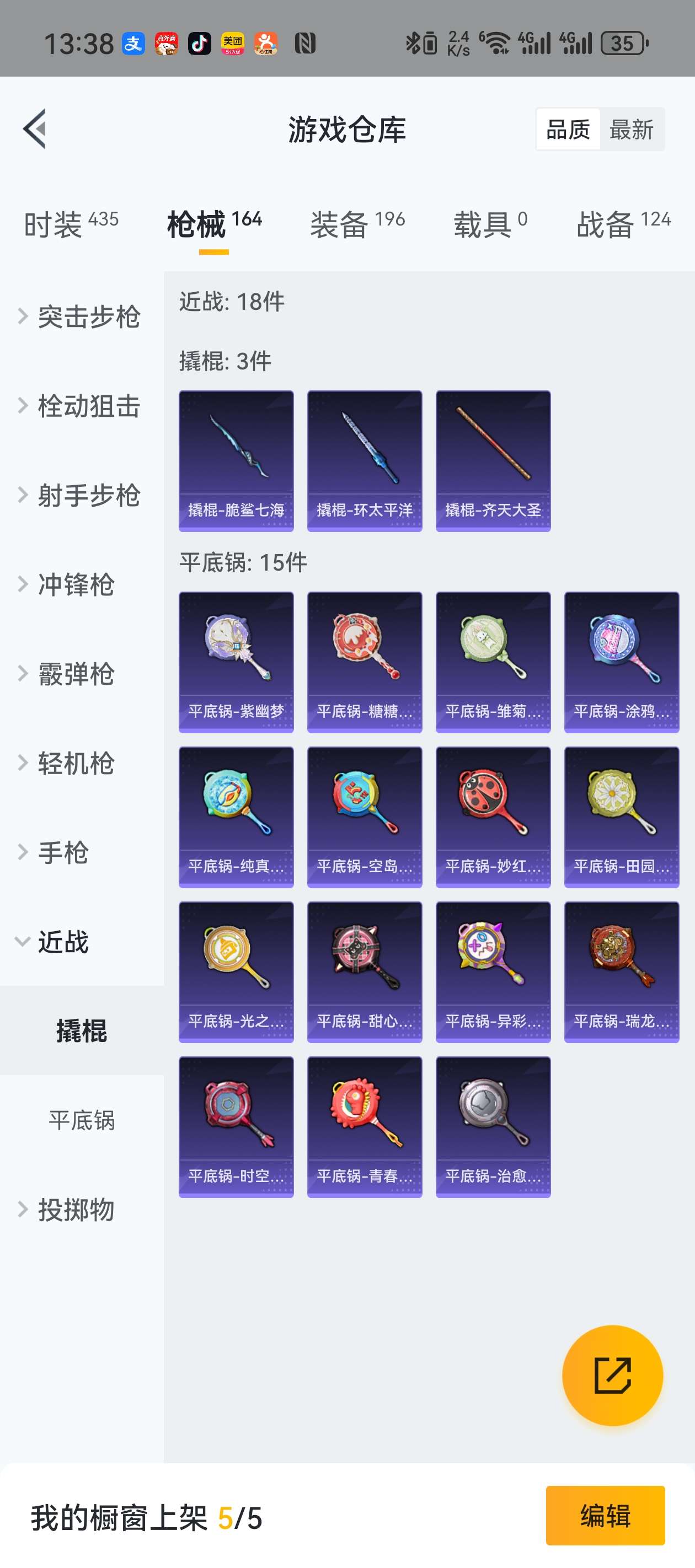This screenshot has width=695, height=1568.
Task: Go back from the 游戏仓库 page
Action: [35, 129]
